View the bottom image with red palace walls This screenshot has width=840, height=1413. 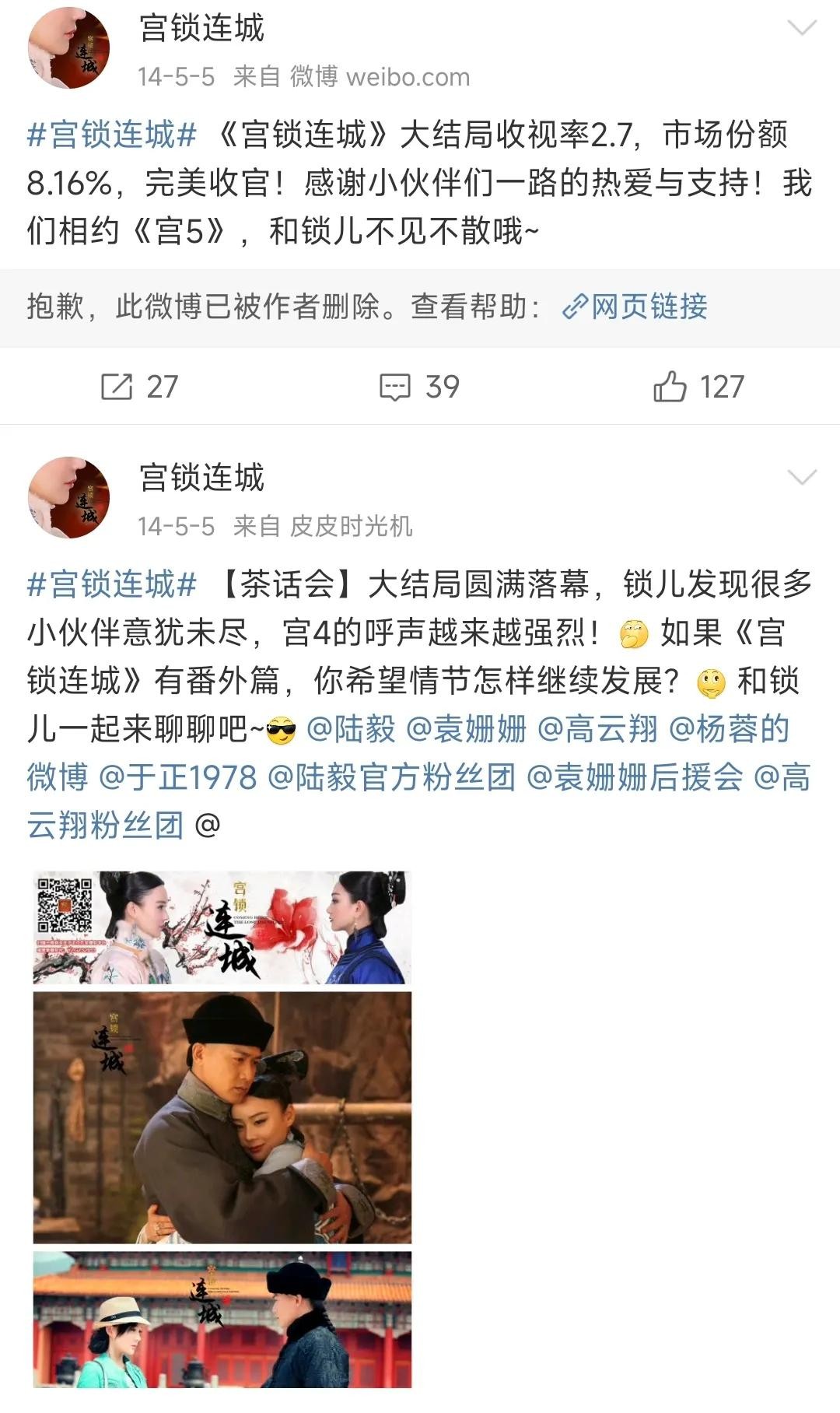click(222, 1320)
